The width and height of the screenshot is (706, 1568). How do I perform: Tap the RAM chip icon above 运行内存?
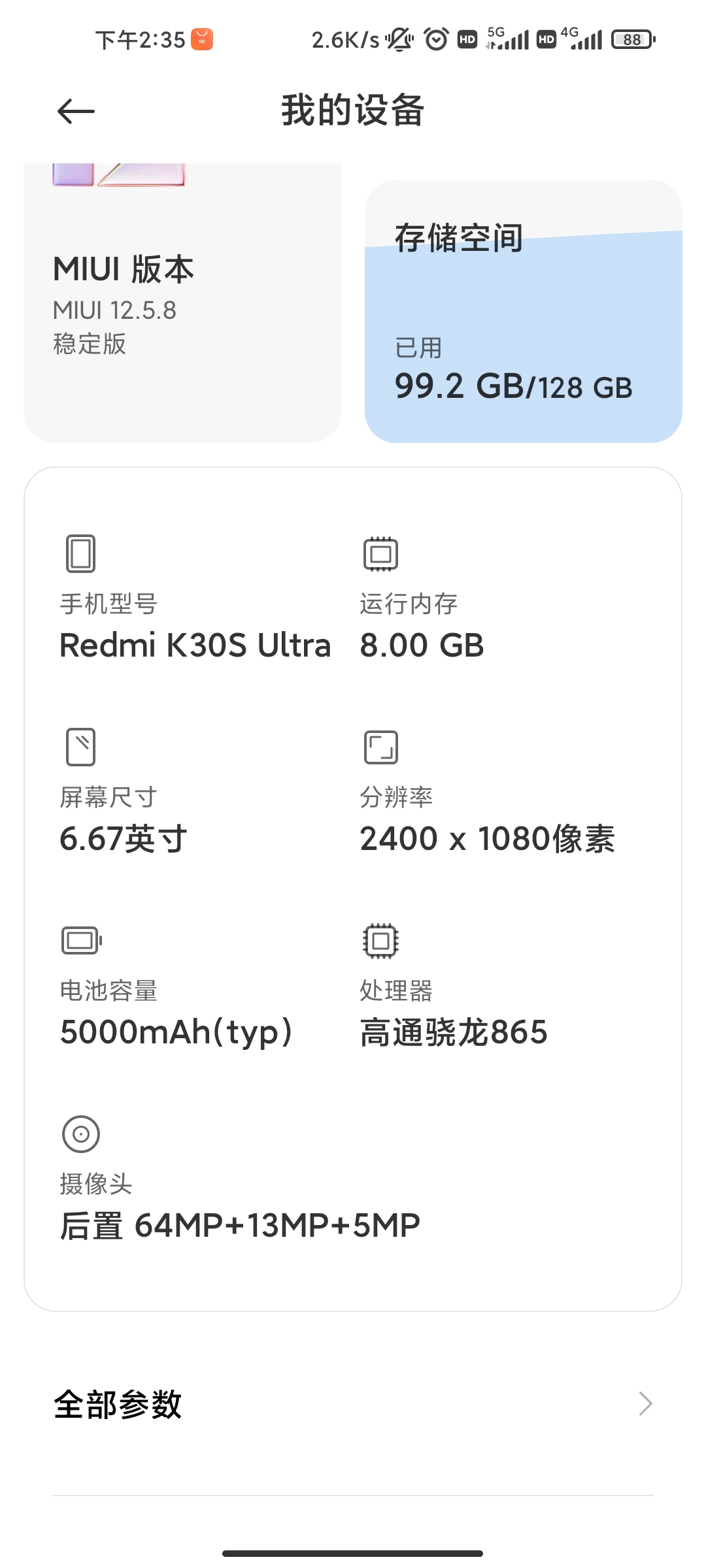pyautogui.click(x=381, y=554)
